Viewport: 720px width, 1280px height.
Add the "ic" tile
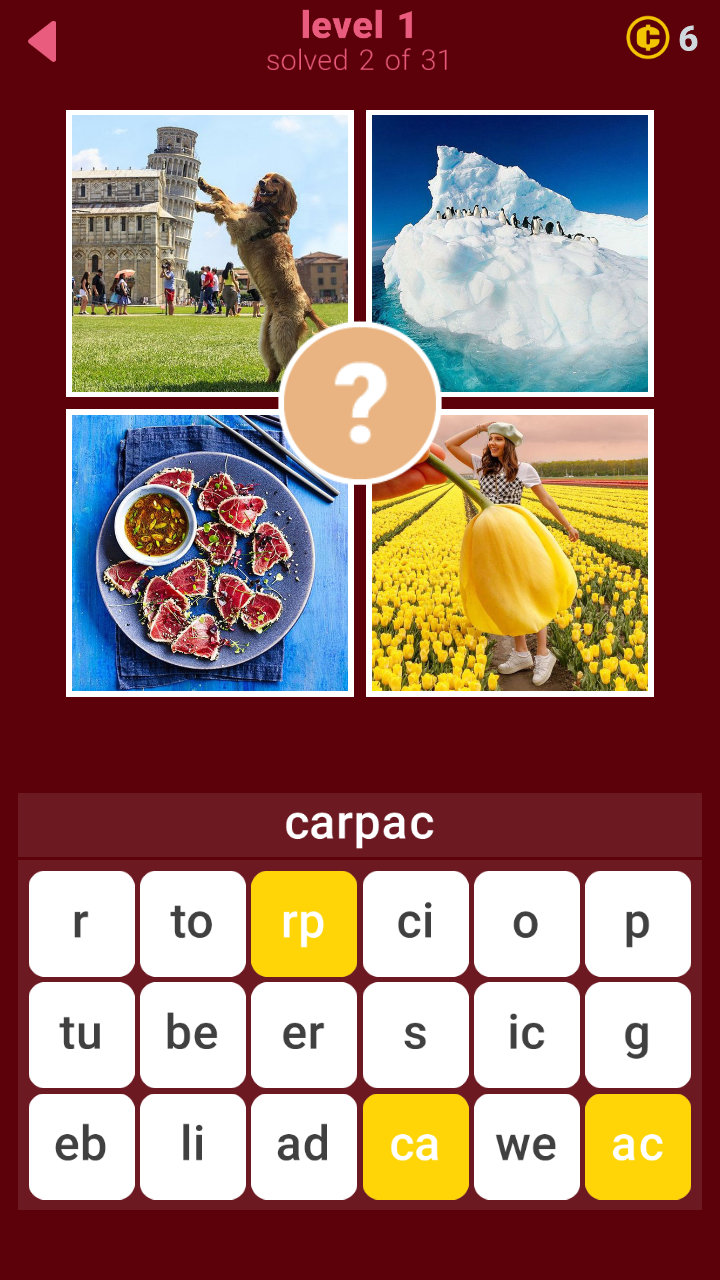[527, 1035]
